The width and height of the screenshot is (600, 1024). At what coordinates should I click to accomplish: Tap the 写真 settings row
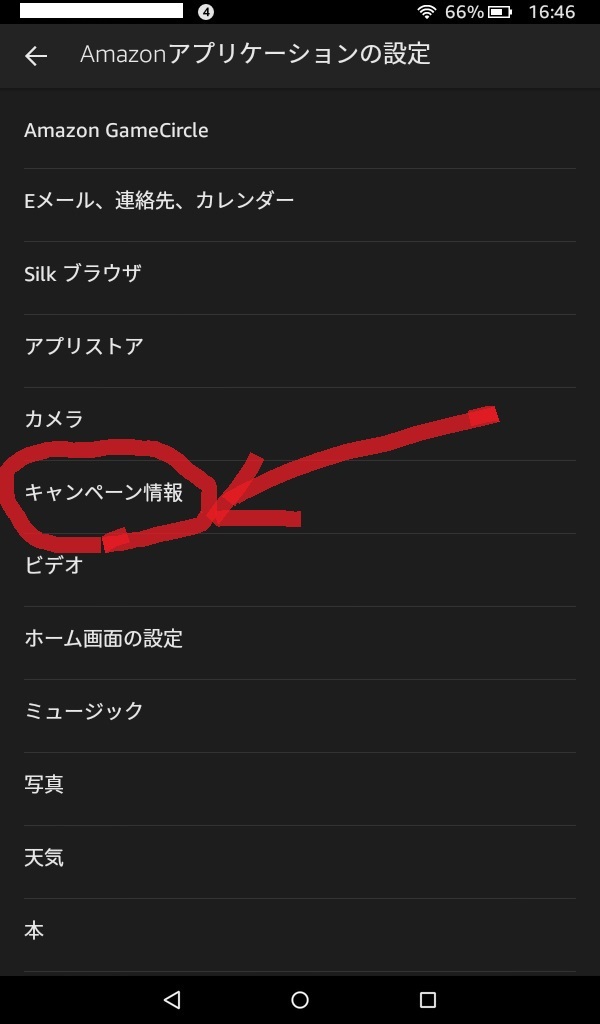pyautogui.click(x=44, y=784)
